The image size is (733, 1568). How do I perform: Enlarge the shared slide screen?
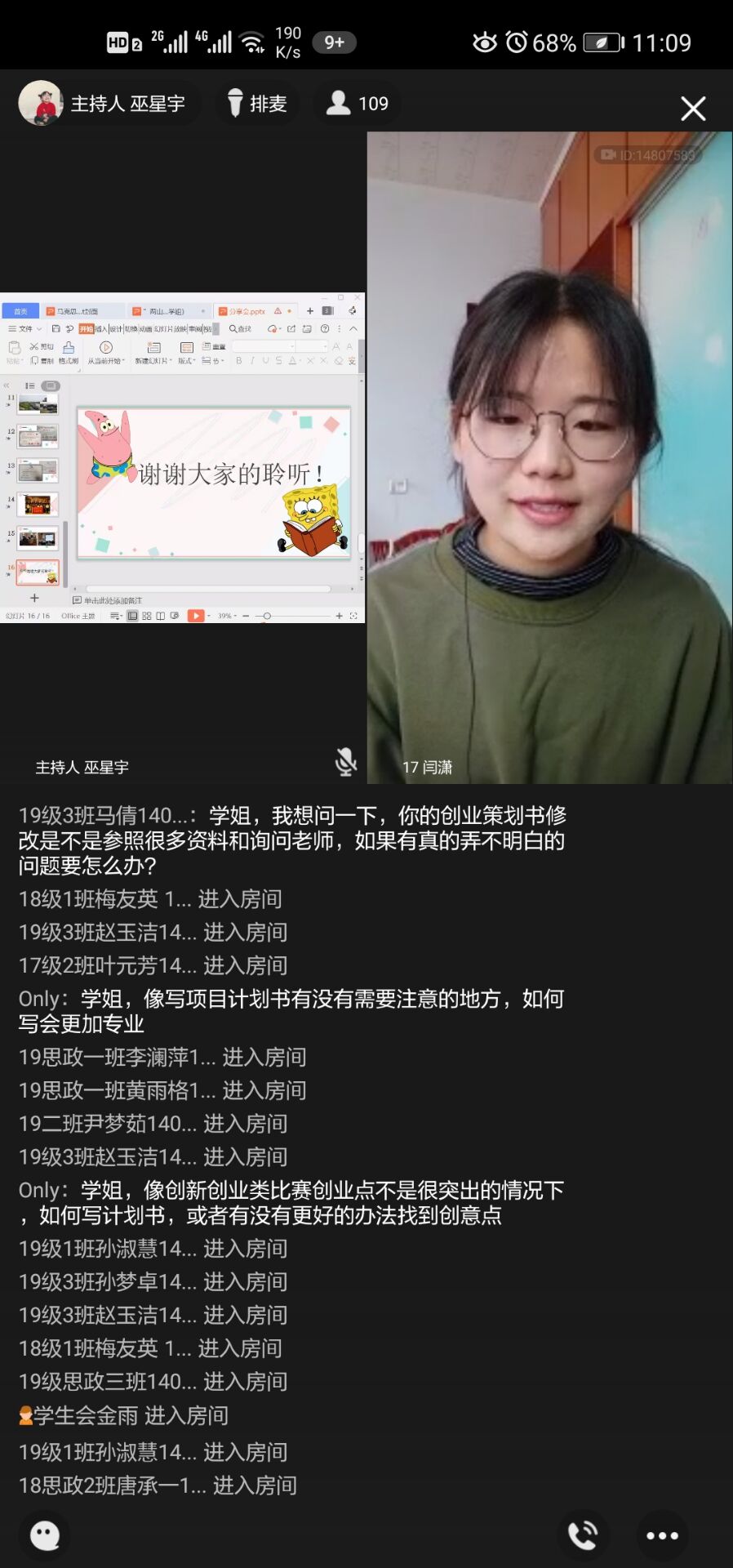(x=183, y=457)
